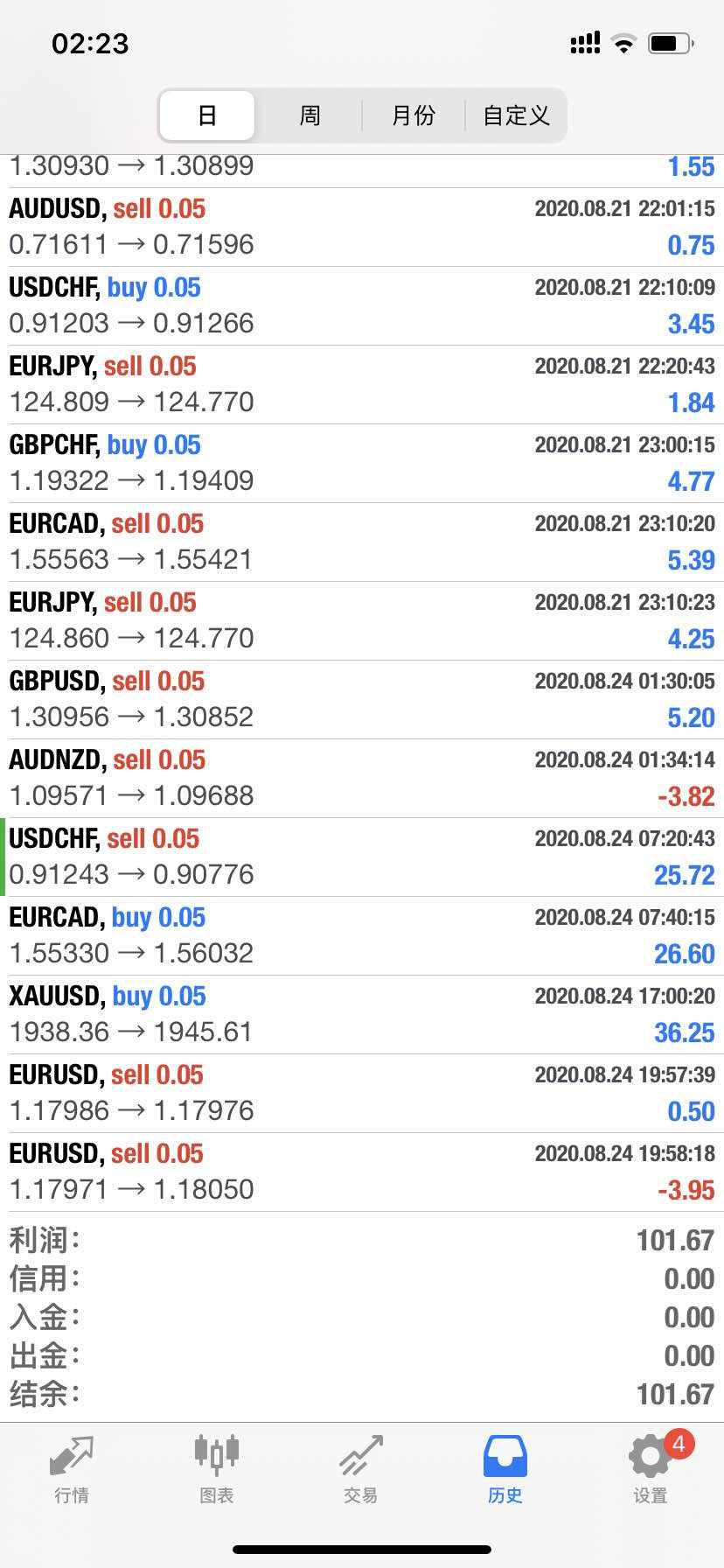Expand the XAUUSD buy 0.05 trade
This screenshot has width=724, height=1568.
pos(362,1014)
